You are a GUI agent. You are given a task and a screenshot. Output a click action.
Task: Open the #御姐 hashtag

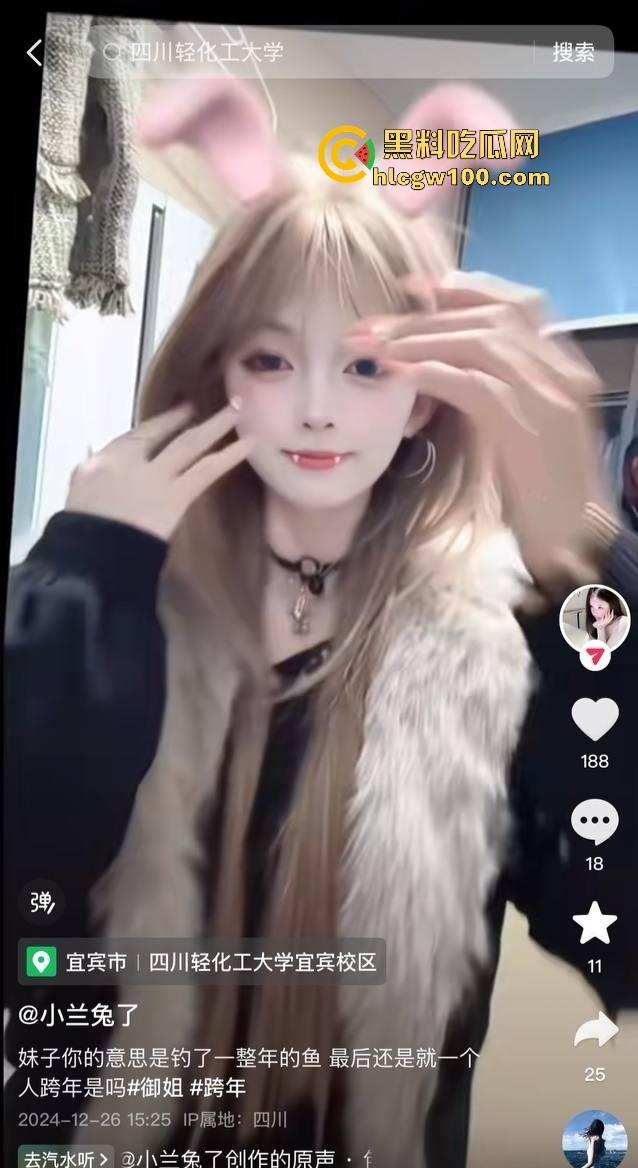[152, 1087]
